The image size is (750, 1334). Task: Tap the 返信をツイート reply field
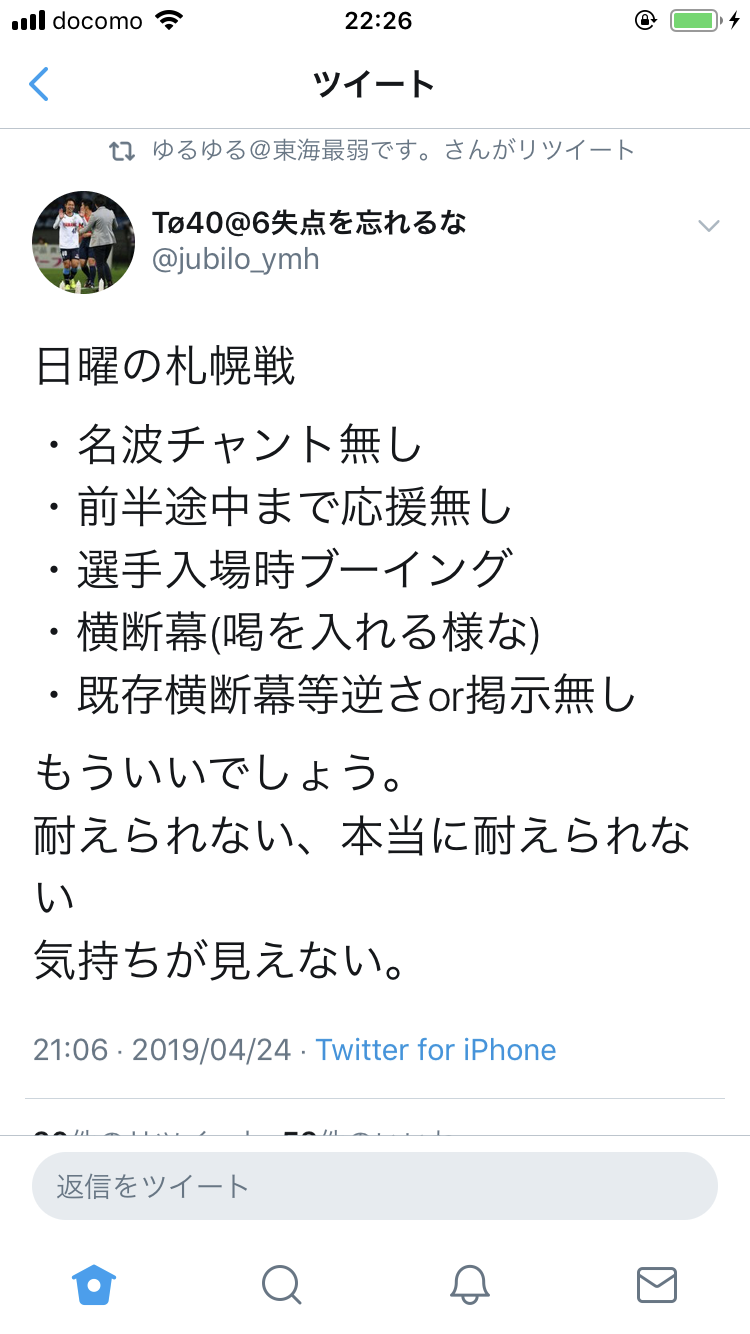tap(375, 1187)
